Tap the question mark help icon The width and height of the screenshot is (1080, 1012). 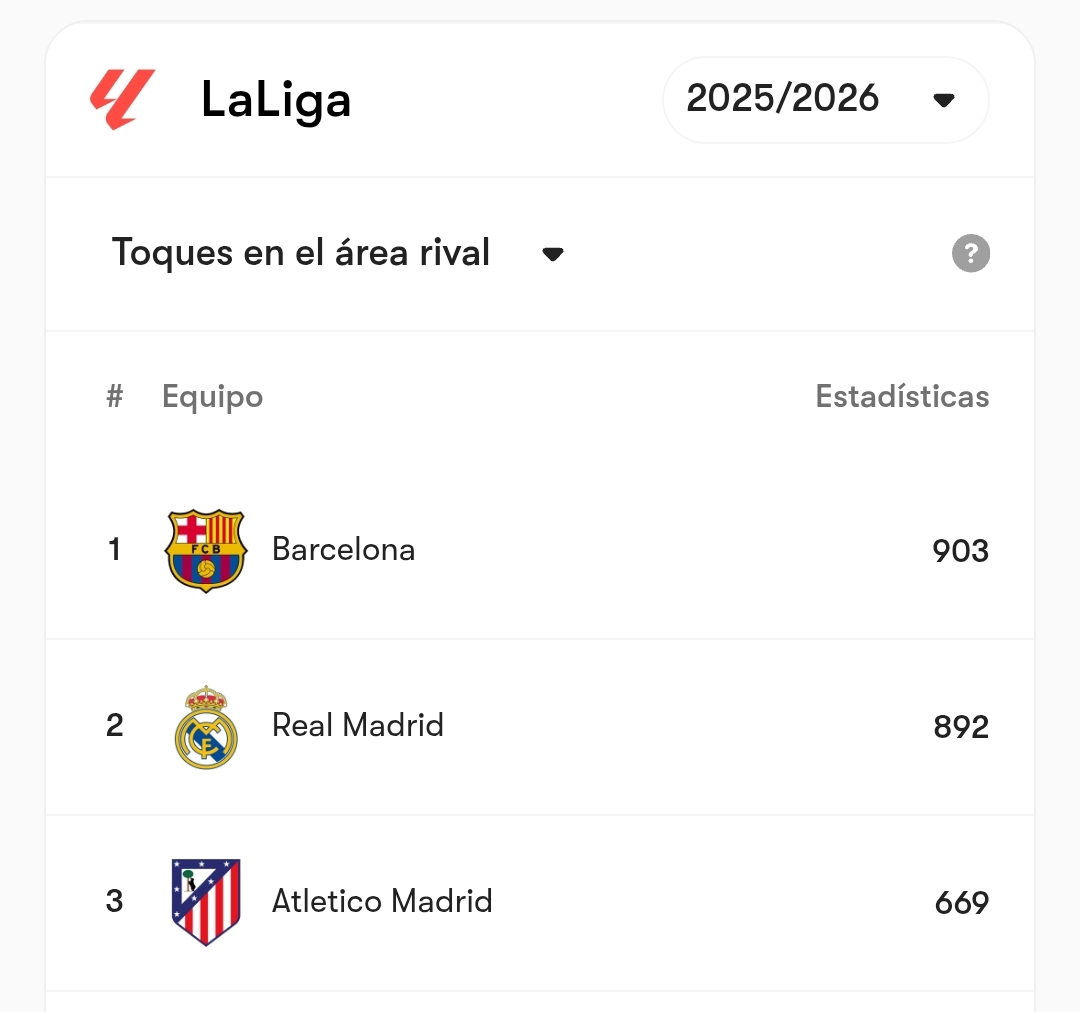[970, 254]
